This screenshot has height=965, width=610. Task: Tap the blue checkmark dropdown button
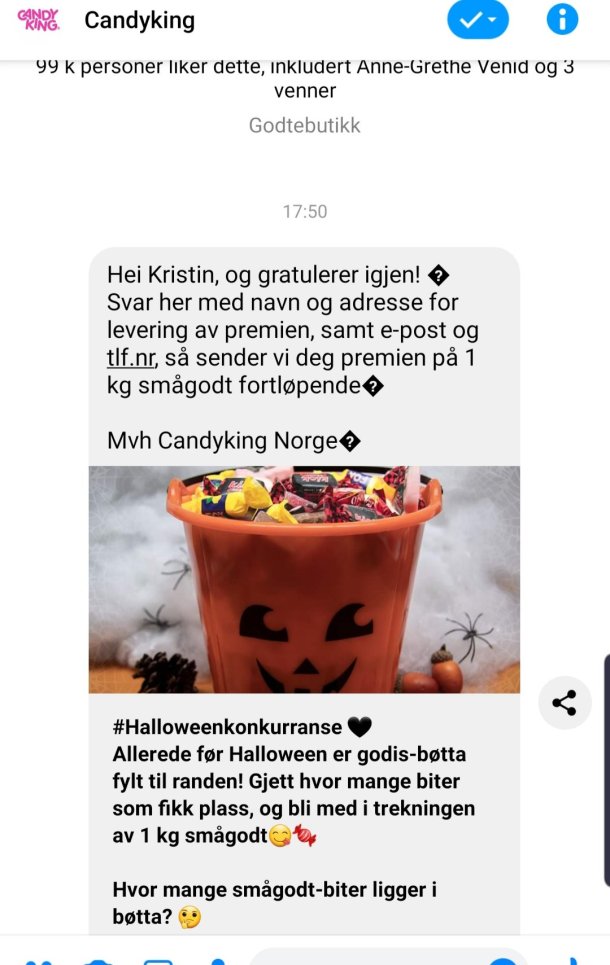477,20
